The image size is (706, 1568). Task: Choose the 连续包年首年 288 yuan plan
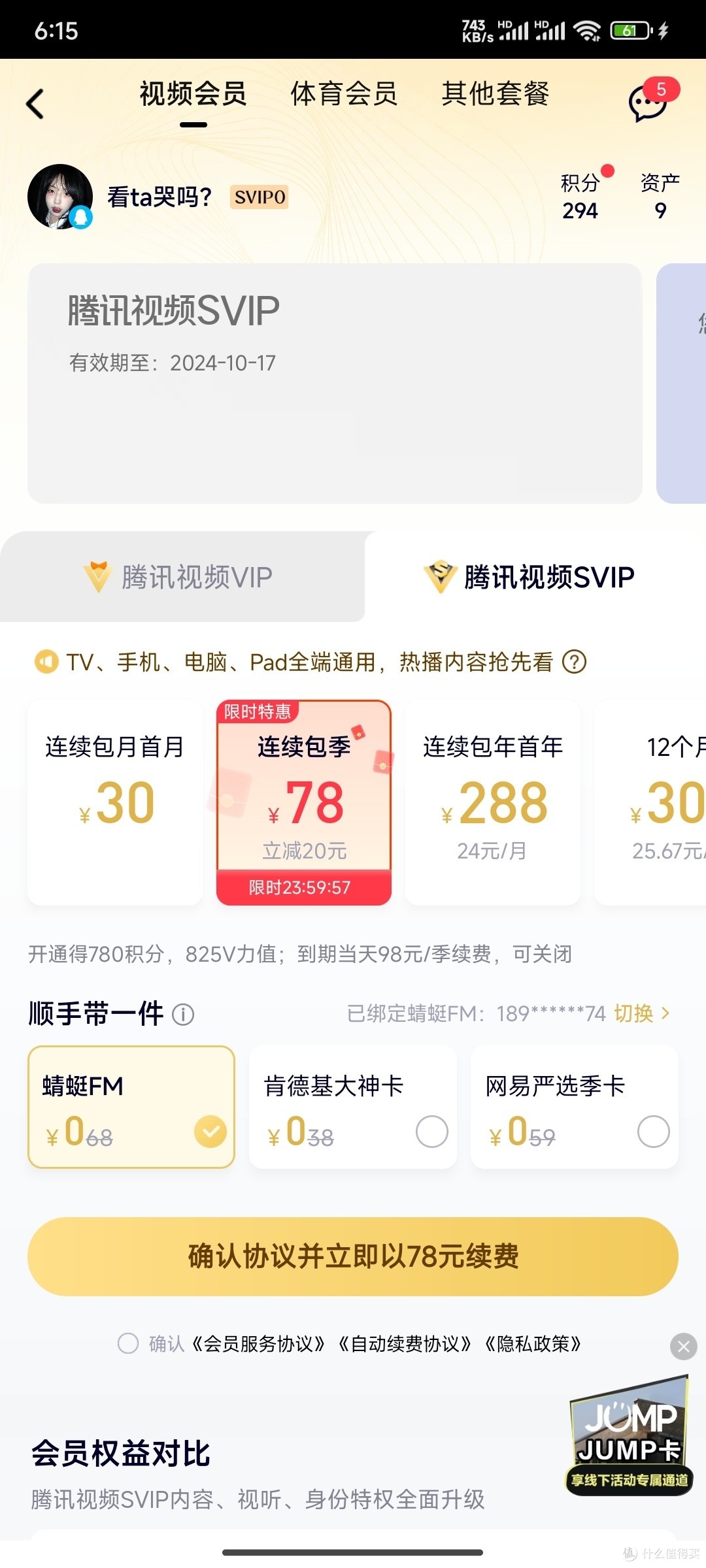[493, 802]
